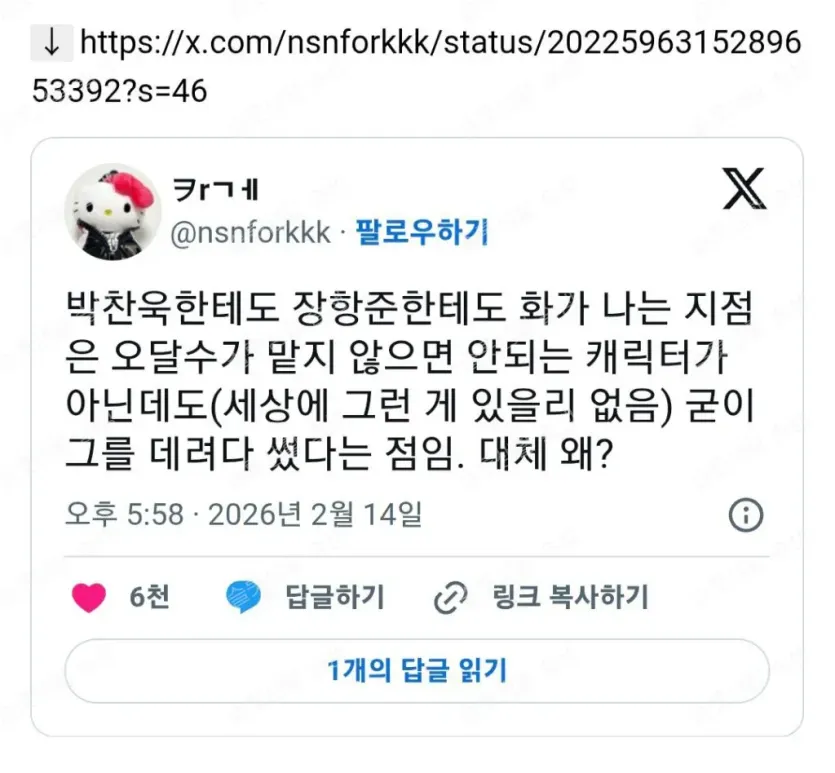Open the @nsnforkkk handle

coord(250,233)
